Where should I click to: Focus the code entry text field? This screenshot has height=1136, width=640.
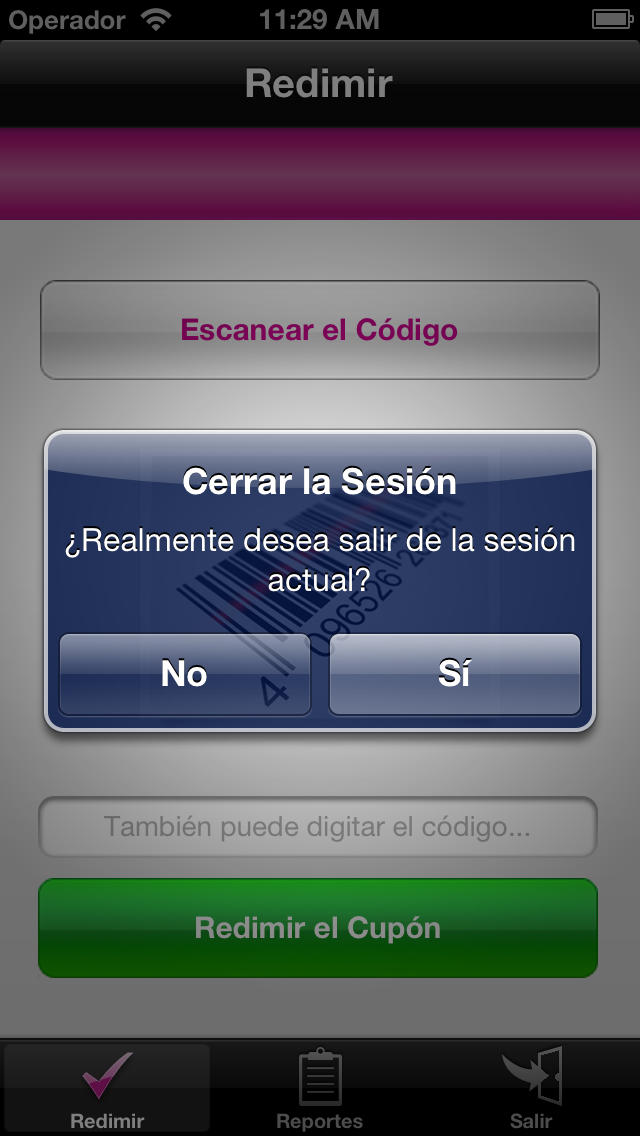[317, 827]
